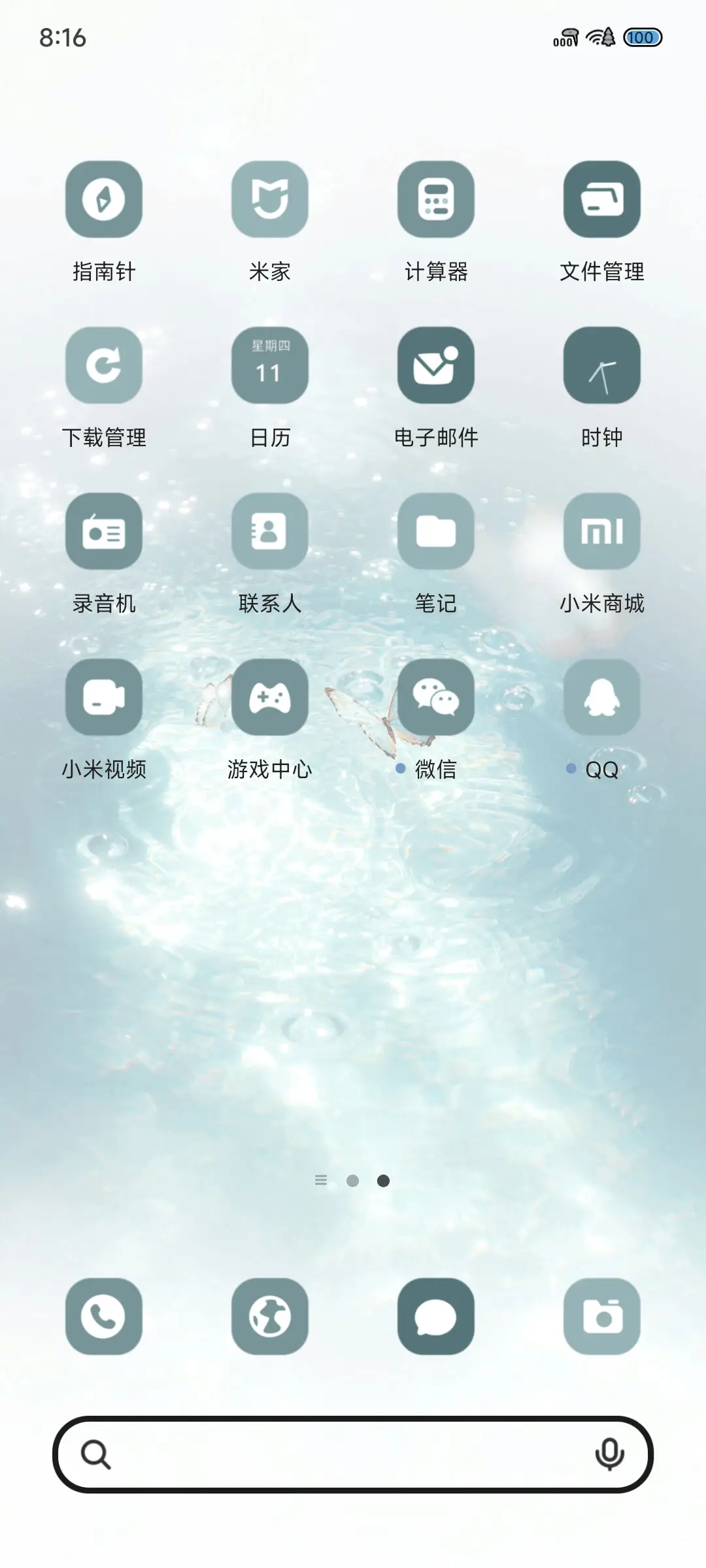Open the 时钟 clock app

coord(602,366)
